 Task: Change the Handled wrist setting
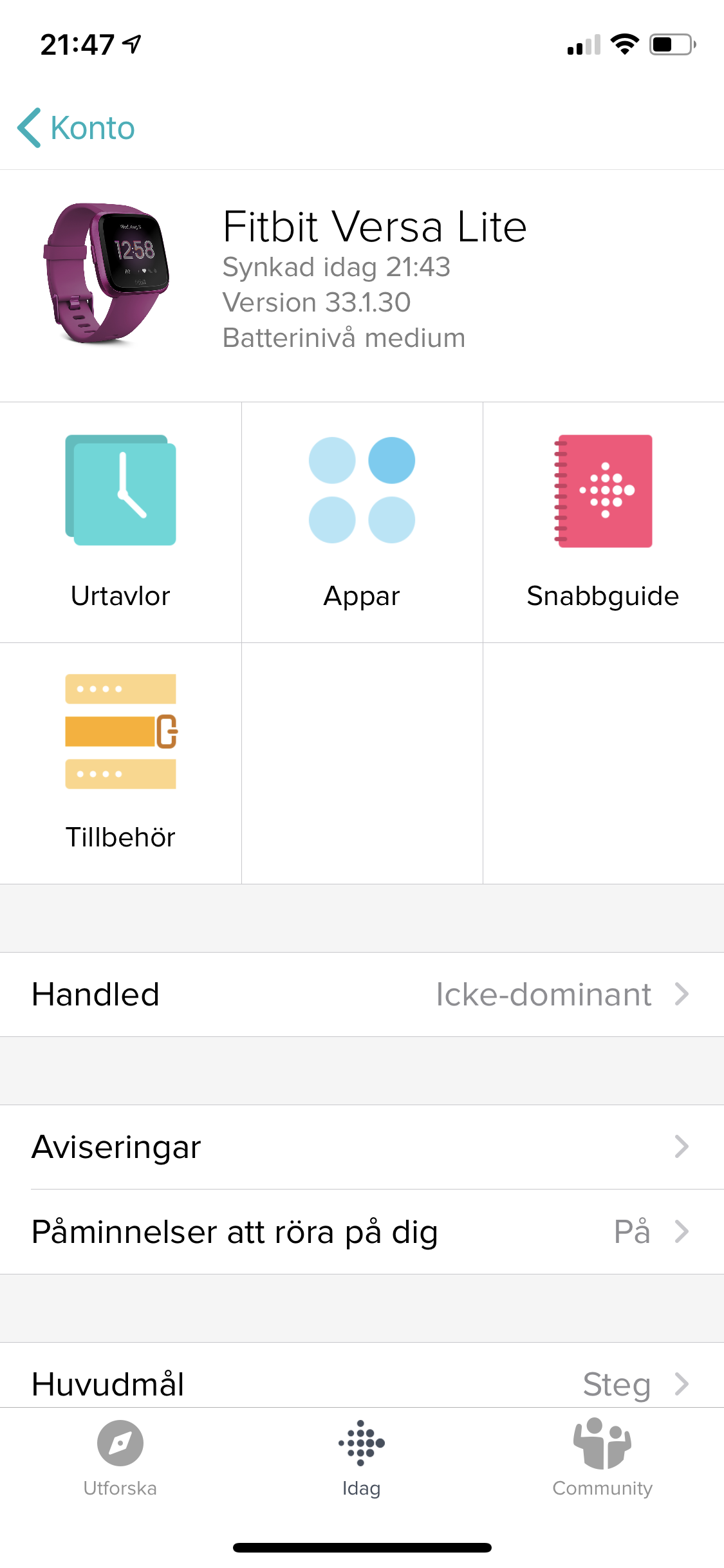(362, 994)
